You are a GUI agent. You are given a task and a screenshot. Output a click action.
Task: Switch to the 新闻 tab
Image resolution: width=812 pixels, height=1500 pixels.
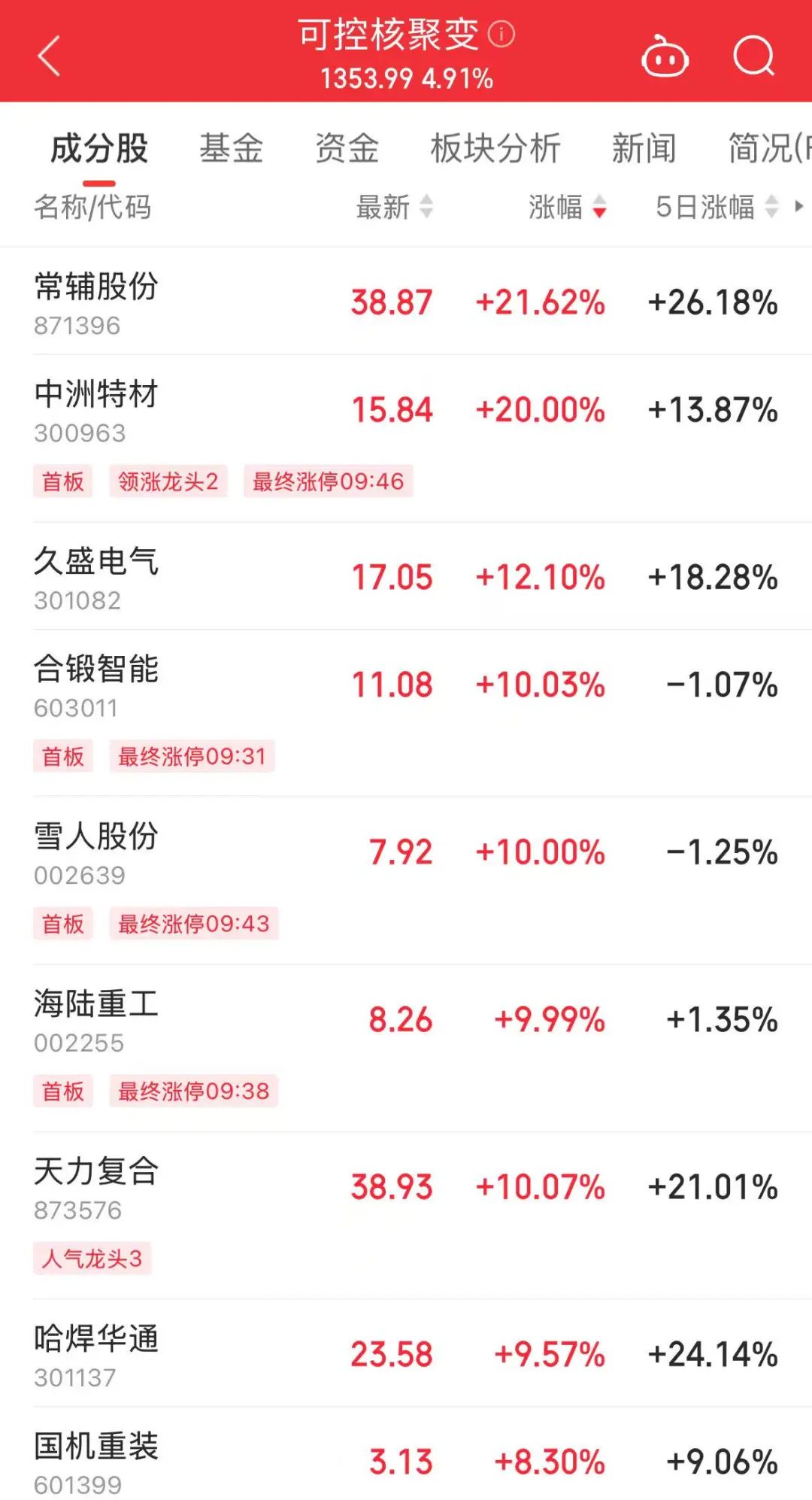(644, 148)
